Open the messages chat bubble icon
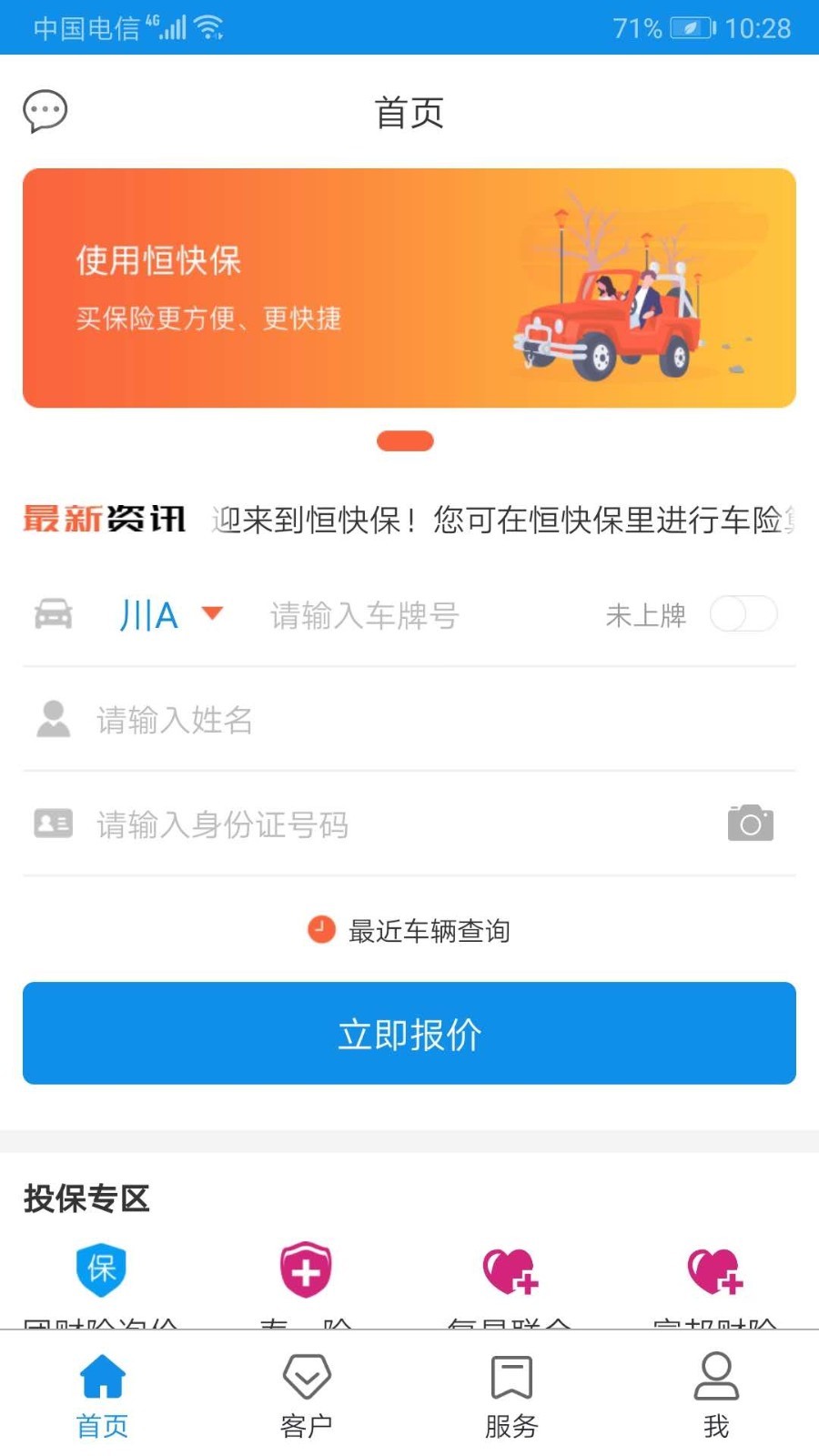 [45, 112]
